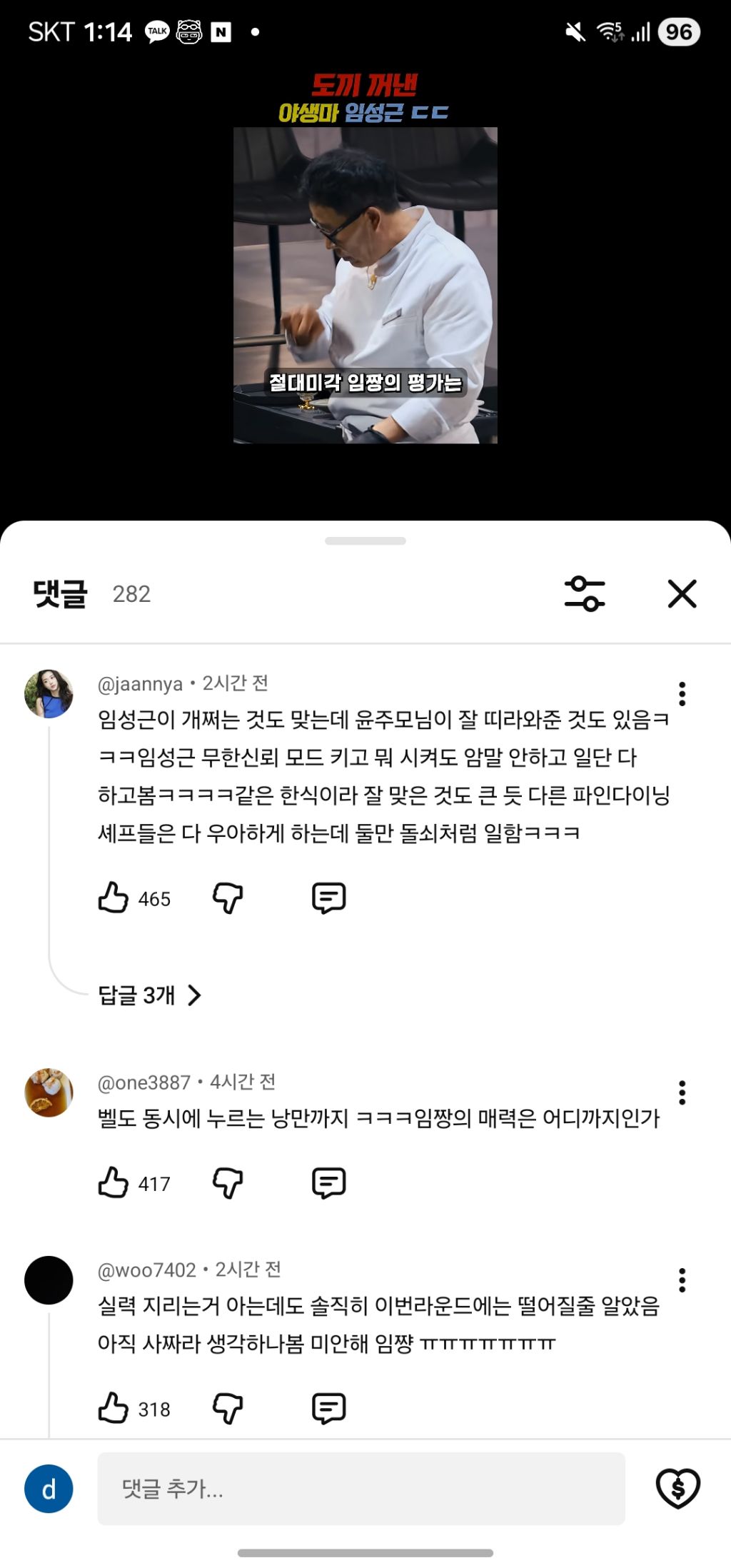This screenshot has height=1568, width=731.
Task: Reply to @one3887's comment
Action: [328, 1182]
